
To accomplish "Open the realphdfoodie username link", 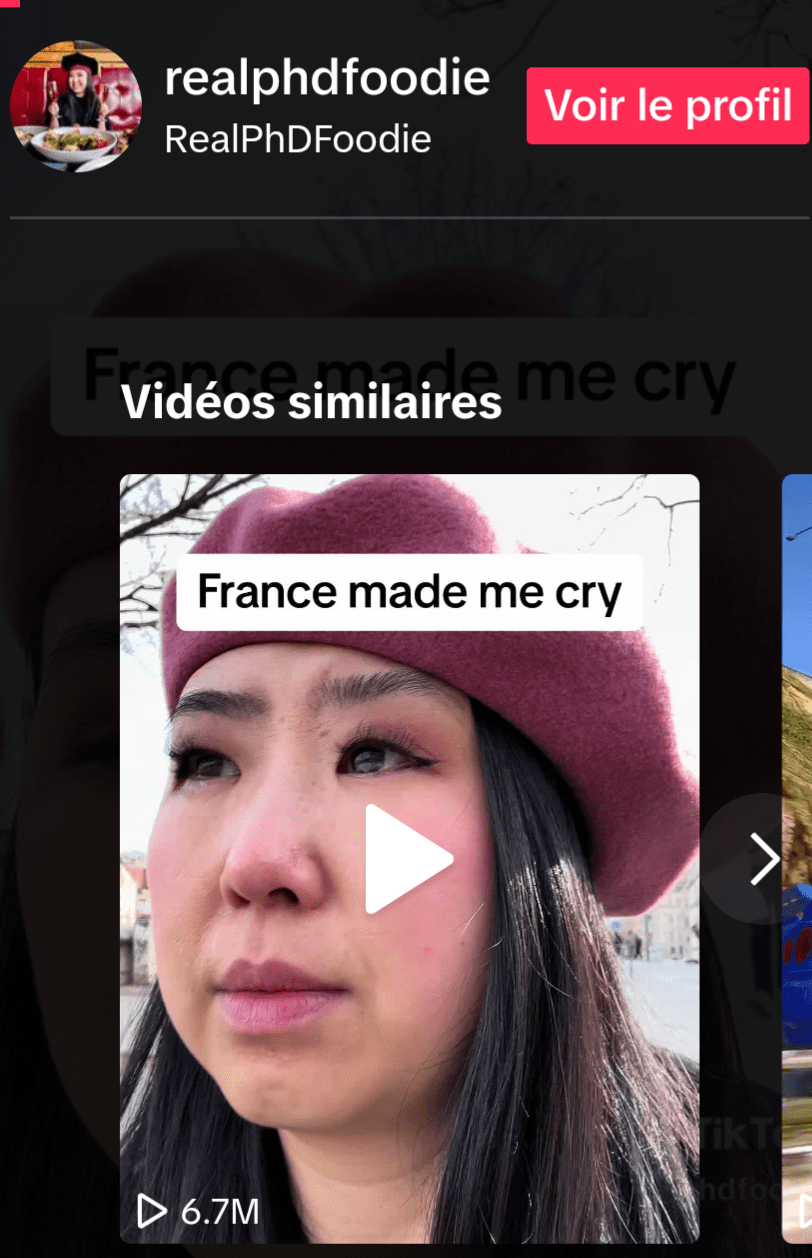I will (x=327, y=78).
